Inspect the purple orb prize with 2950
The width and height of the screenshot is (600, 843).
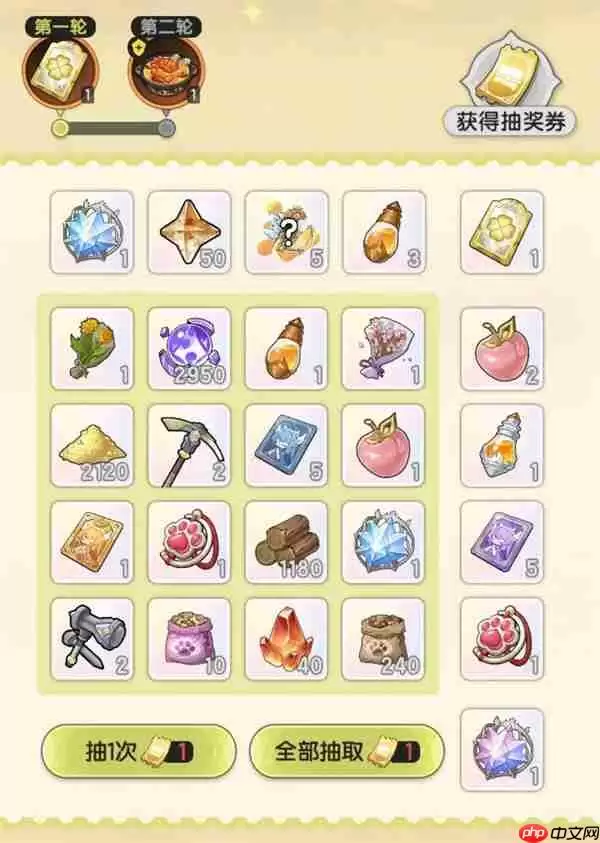(x=189, y=348)
